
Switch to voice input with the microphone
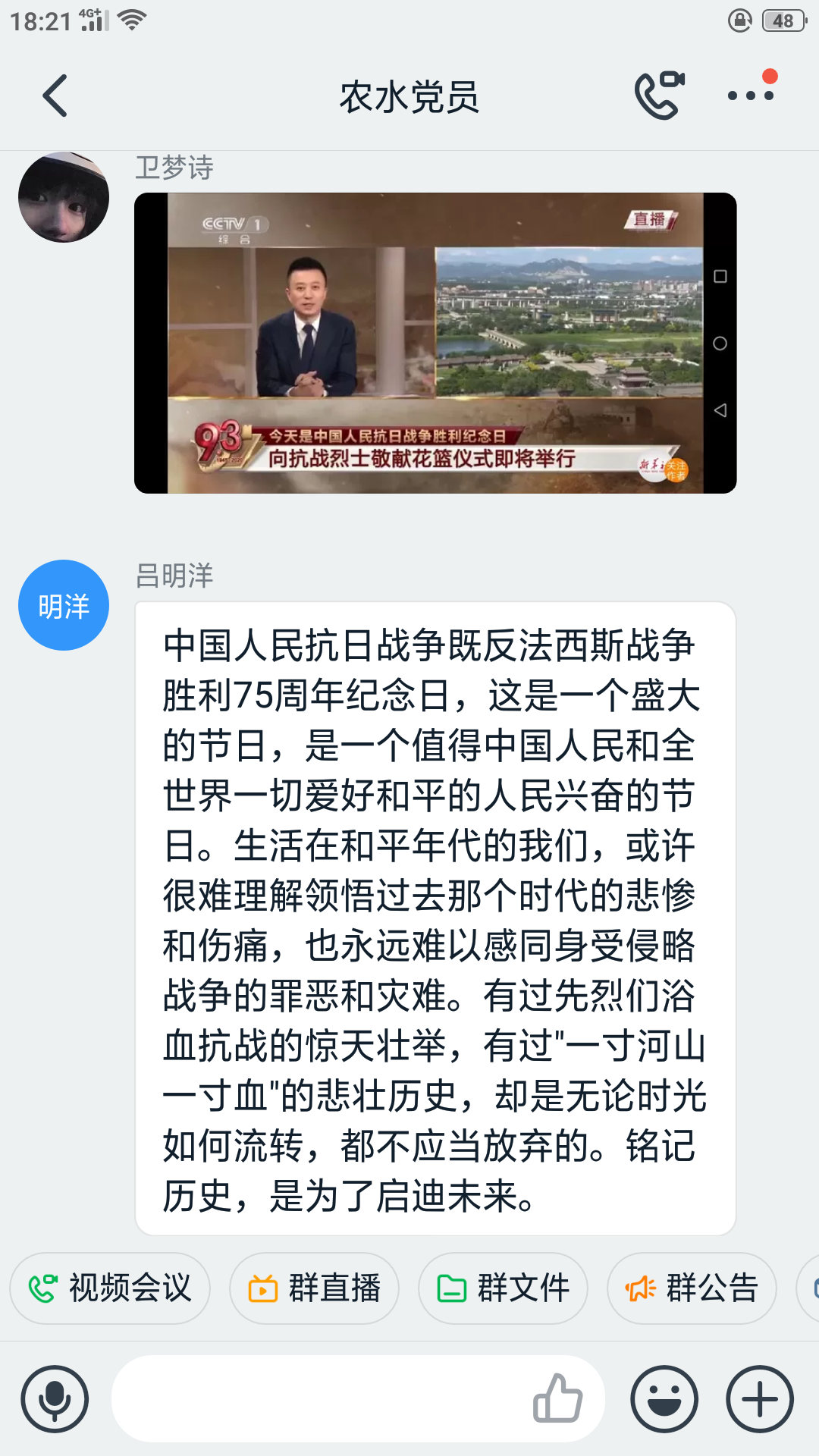(55, 1399)
